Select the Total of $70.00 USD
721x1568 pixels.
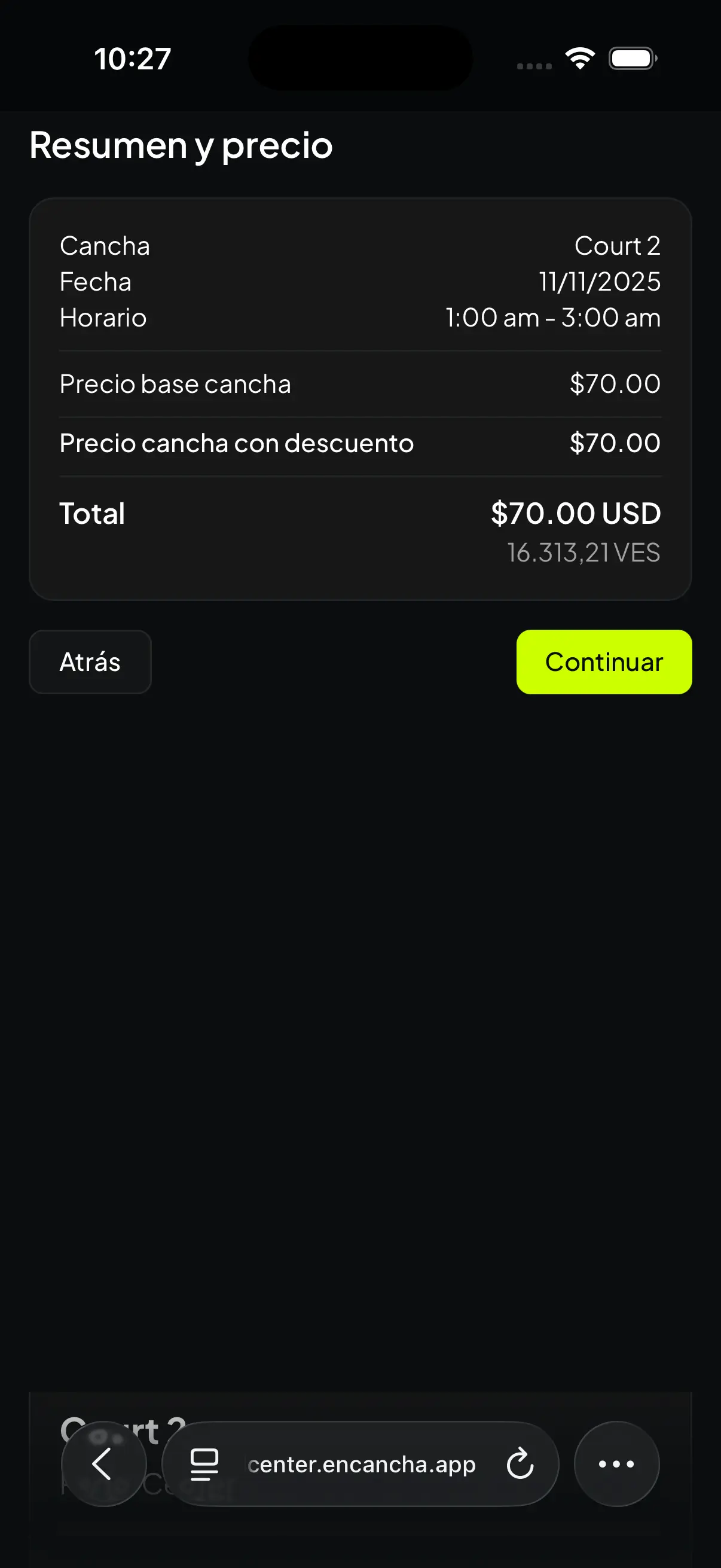click(575, 513)
